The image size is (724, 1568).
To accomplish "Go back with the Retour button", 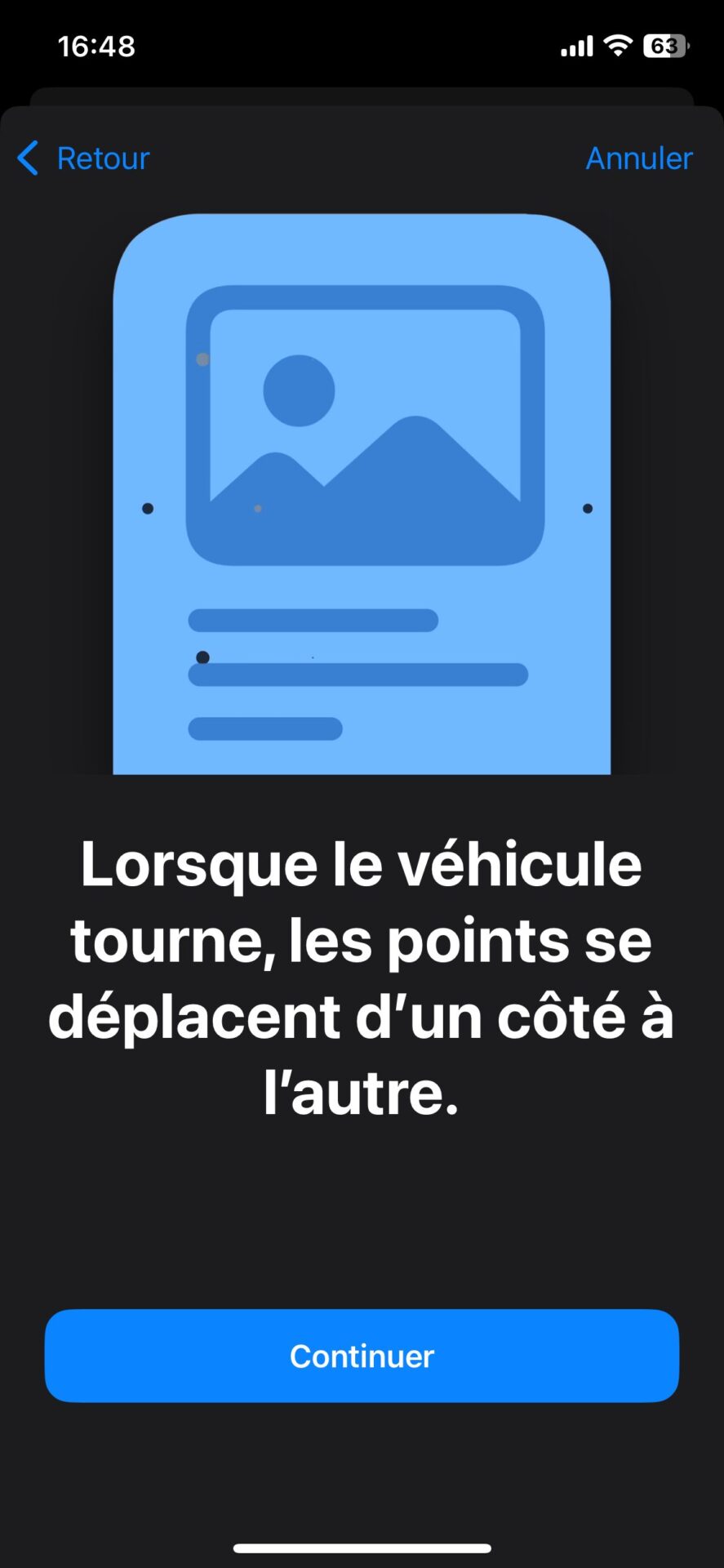I will pyautogui.click(x=85, y=158).
